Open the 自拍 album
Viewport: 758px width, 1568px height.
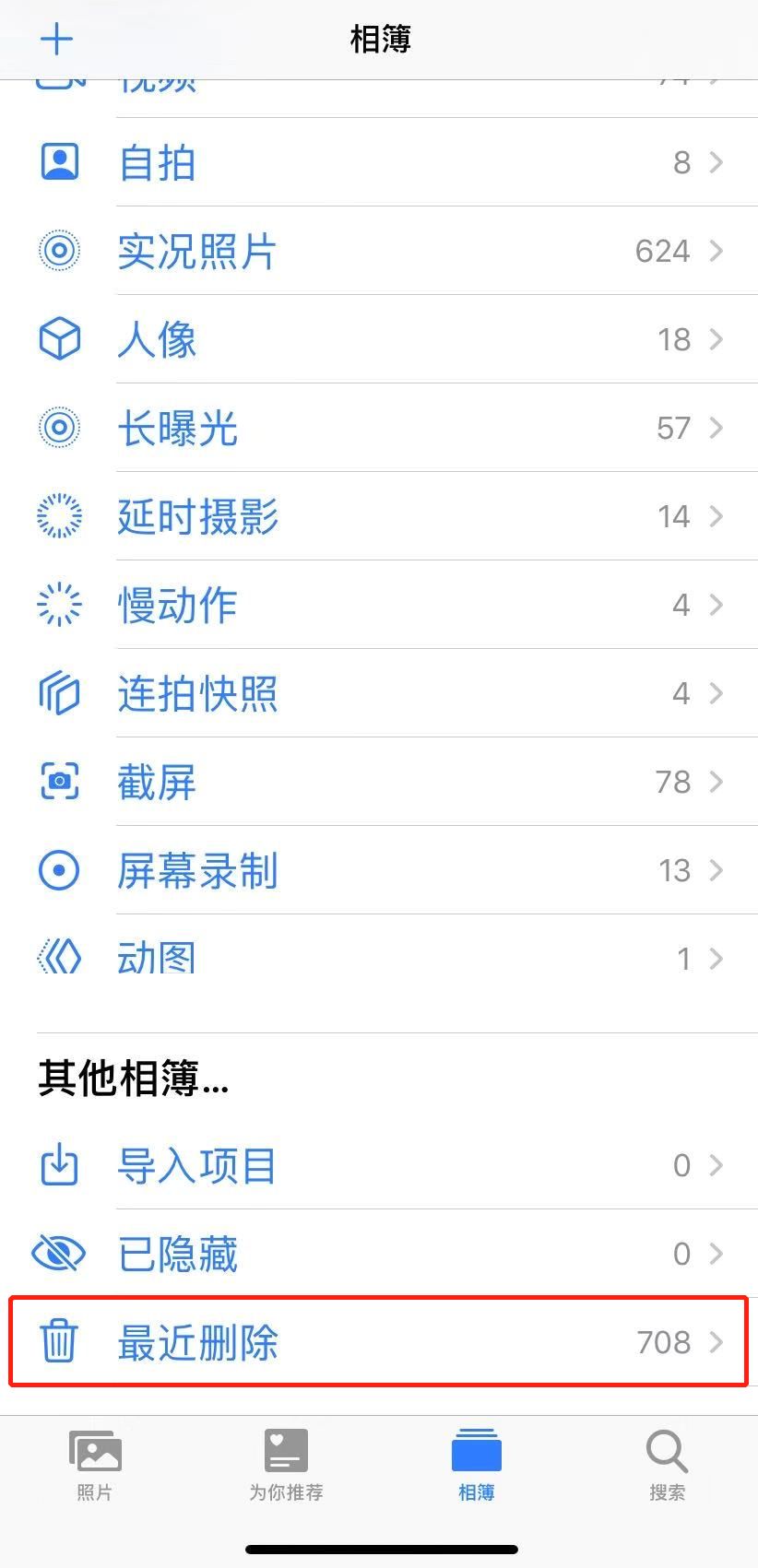[379, 162]
